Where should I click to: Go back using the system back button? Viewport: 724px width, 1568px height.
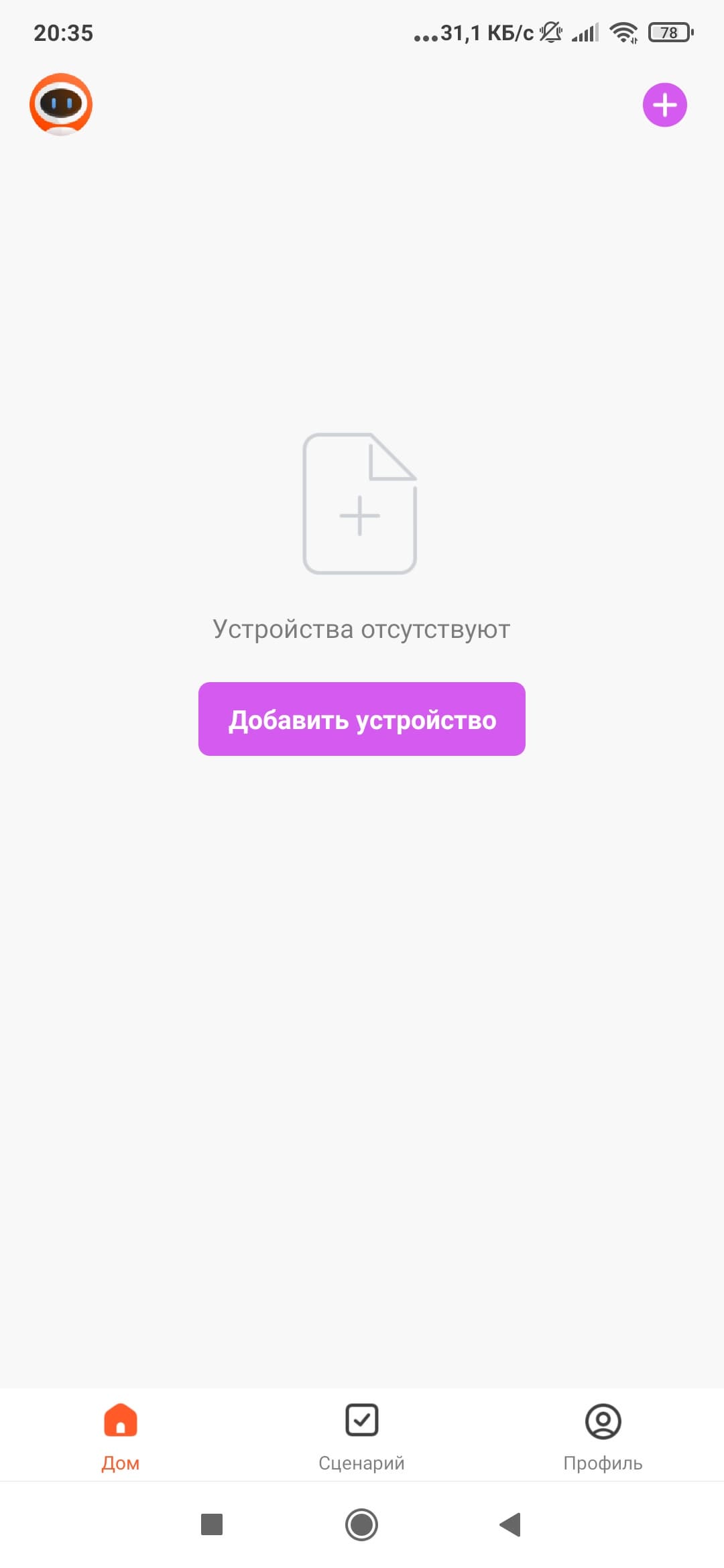point(510,1524)
